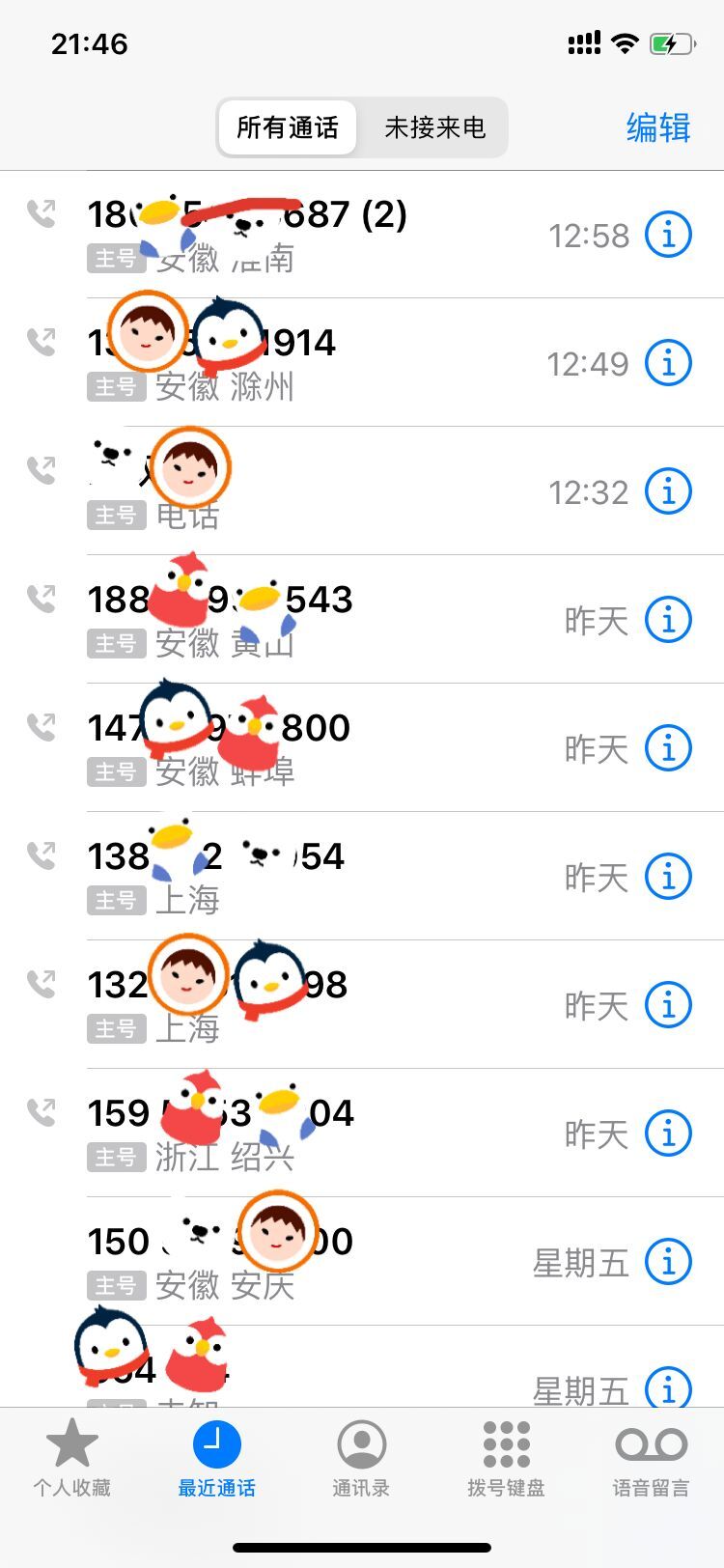The image size is (724, 1568).
Task: Go to the 通讯录 contacts tab
Action: tap(361, 1458)
